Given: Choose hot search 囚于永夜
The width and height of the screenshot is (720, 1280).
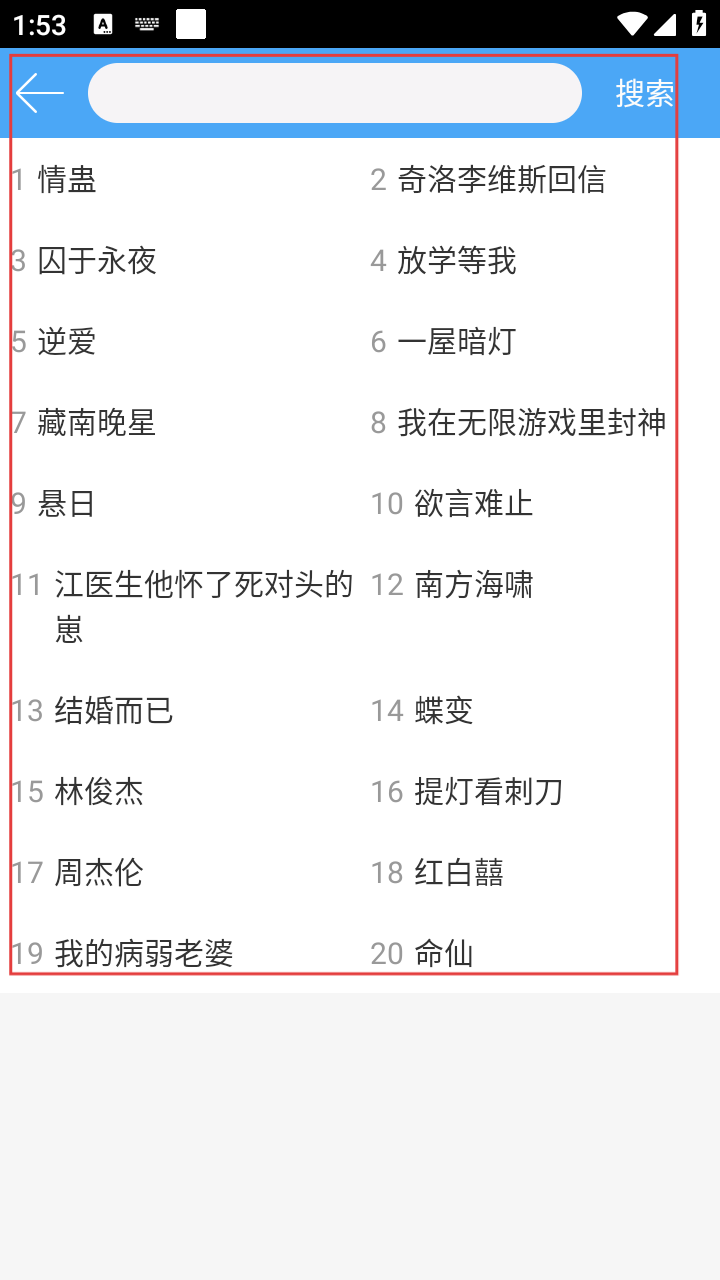Looking at the screenshot, I should 97,260.
